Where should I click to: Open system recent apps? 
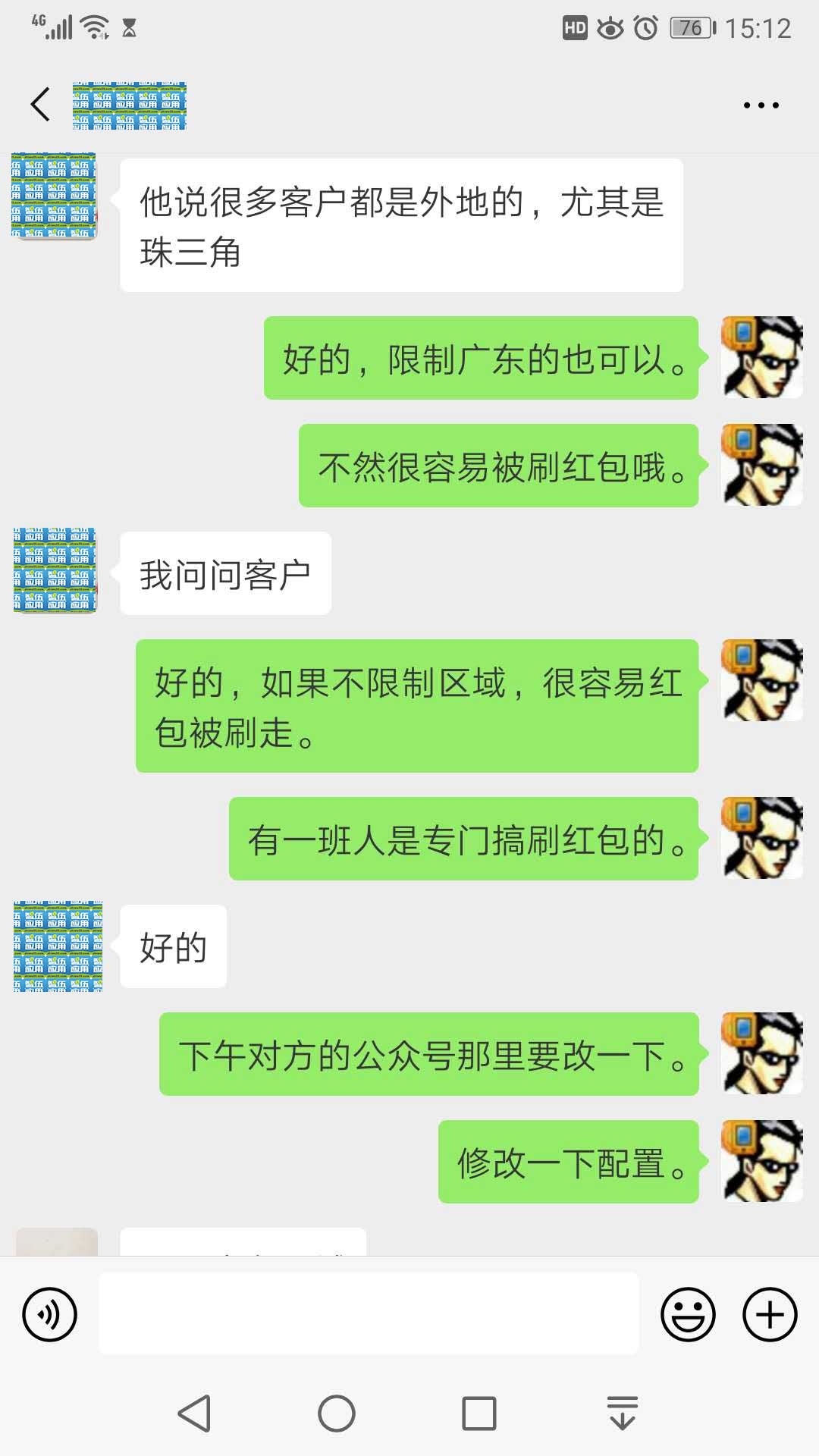(x=479, y=1414)
